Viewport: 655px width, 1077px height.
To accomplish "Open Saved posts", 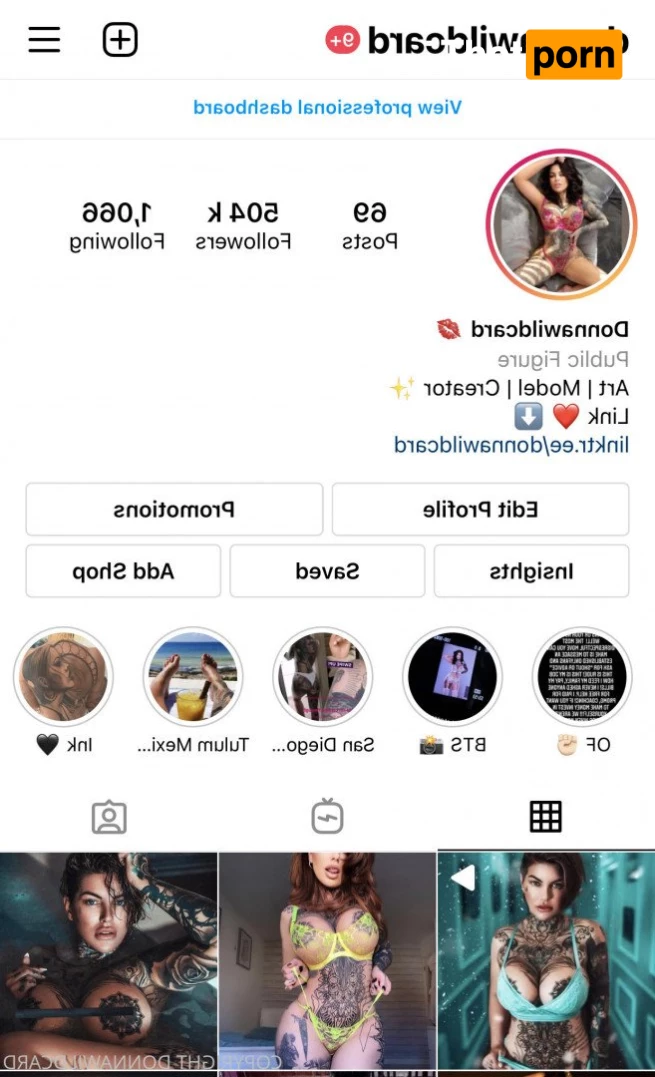I will pos(327,571).
